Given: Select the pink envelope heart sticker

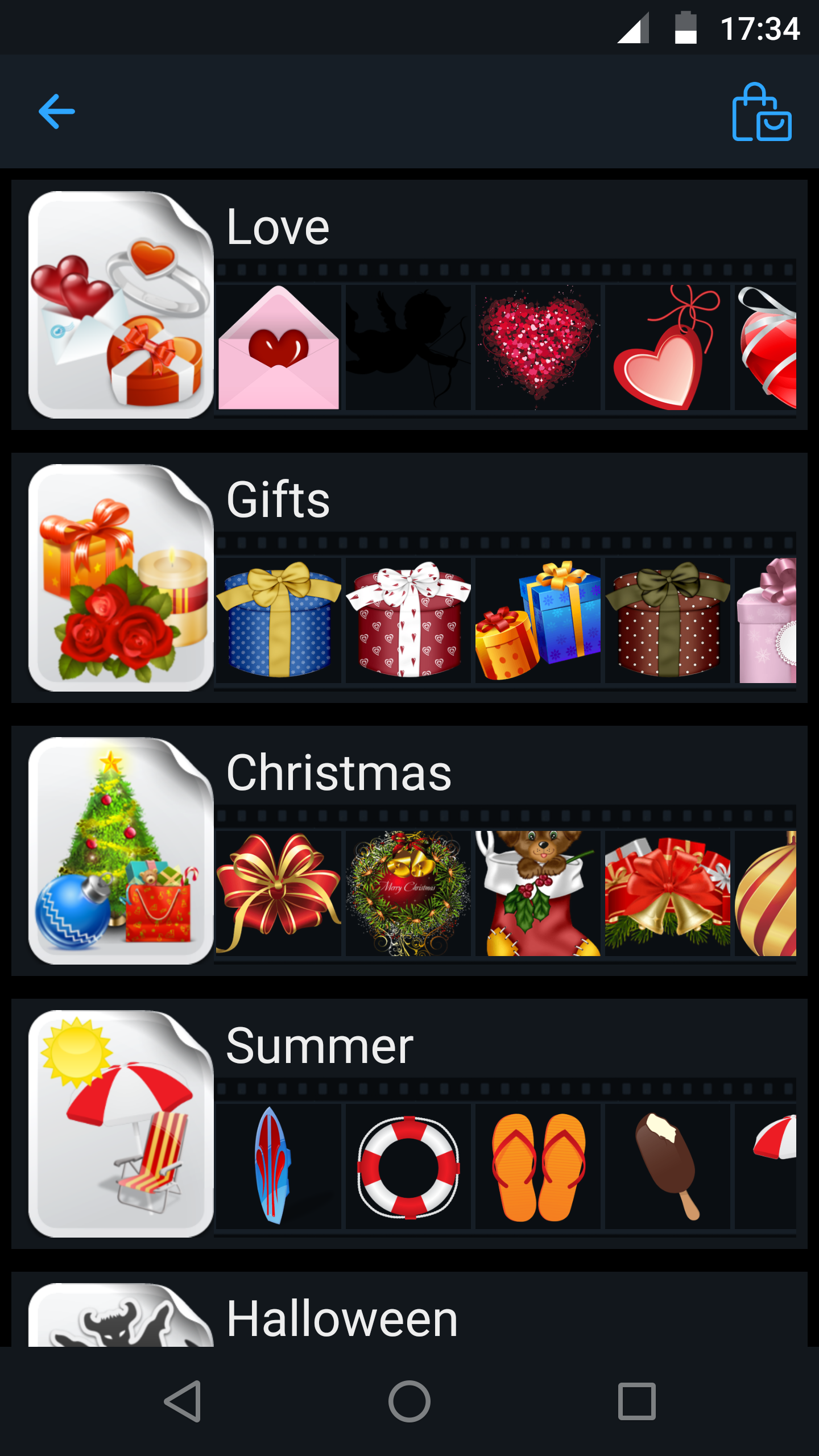Looking at the screenshot, I should point(278,348).
